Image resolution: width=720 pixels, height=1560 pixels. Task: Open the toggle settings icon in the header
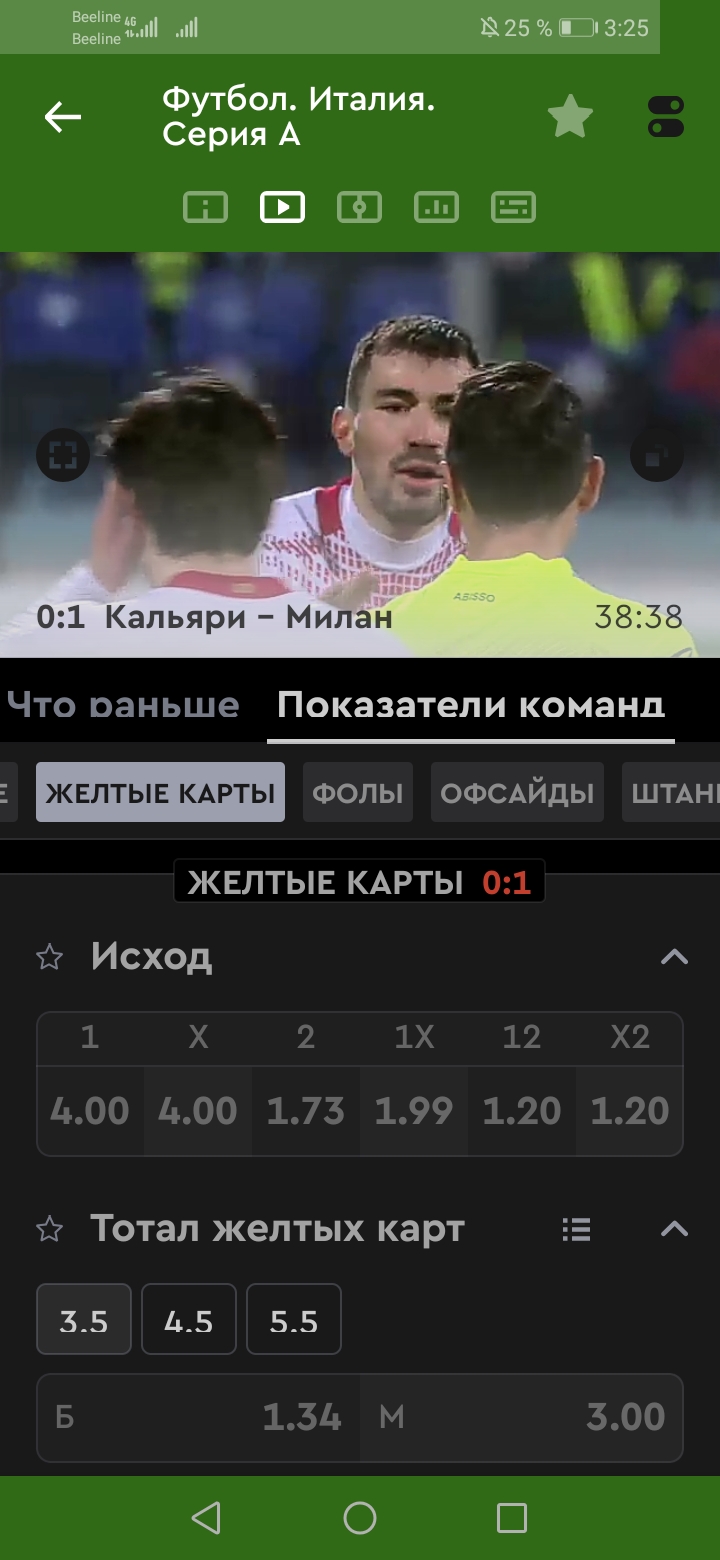pos(665,117)
